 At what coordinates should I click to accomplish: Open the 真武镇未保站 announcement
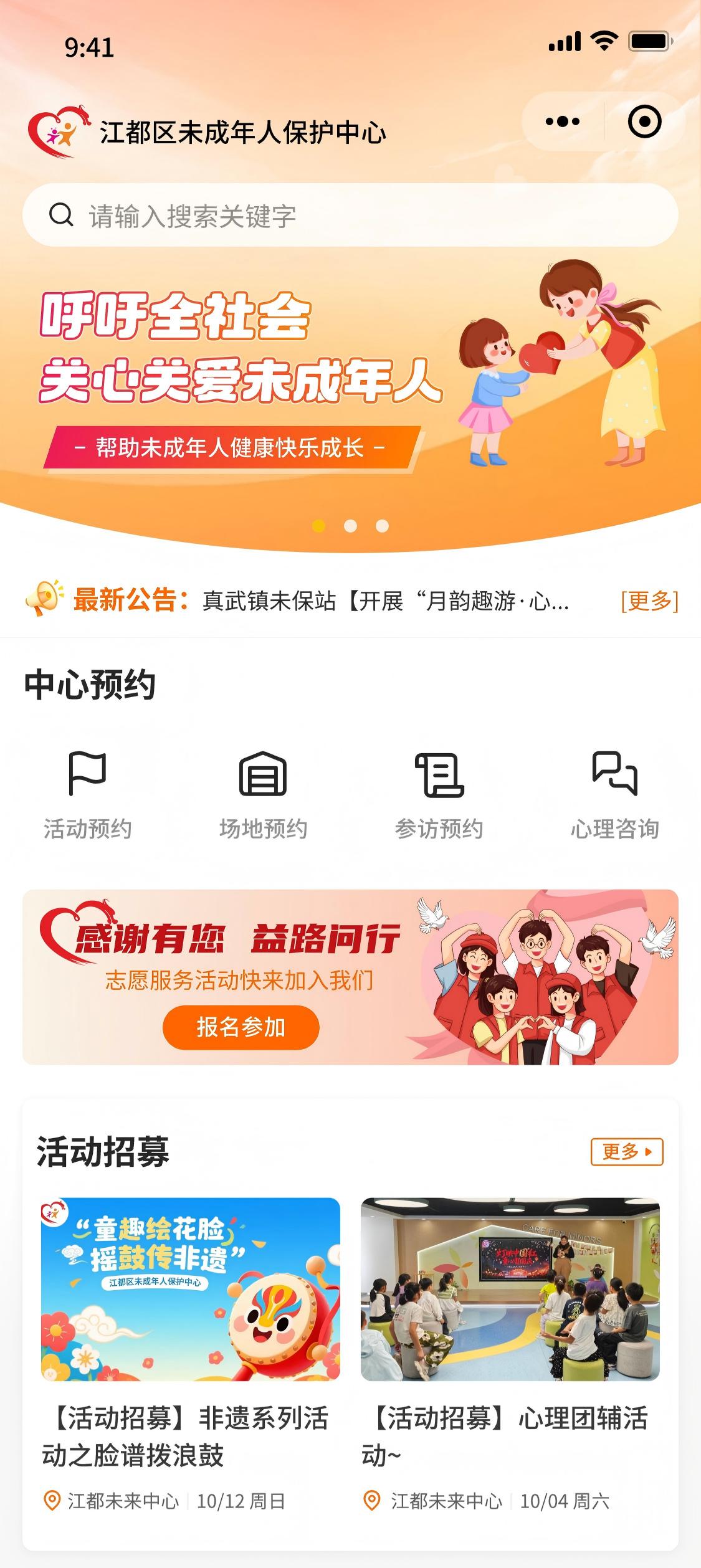pos(385,601)
